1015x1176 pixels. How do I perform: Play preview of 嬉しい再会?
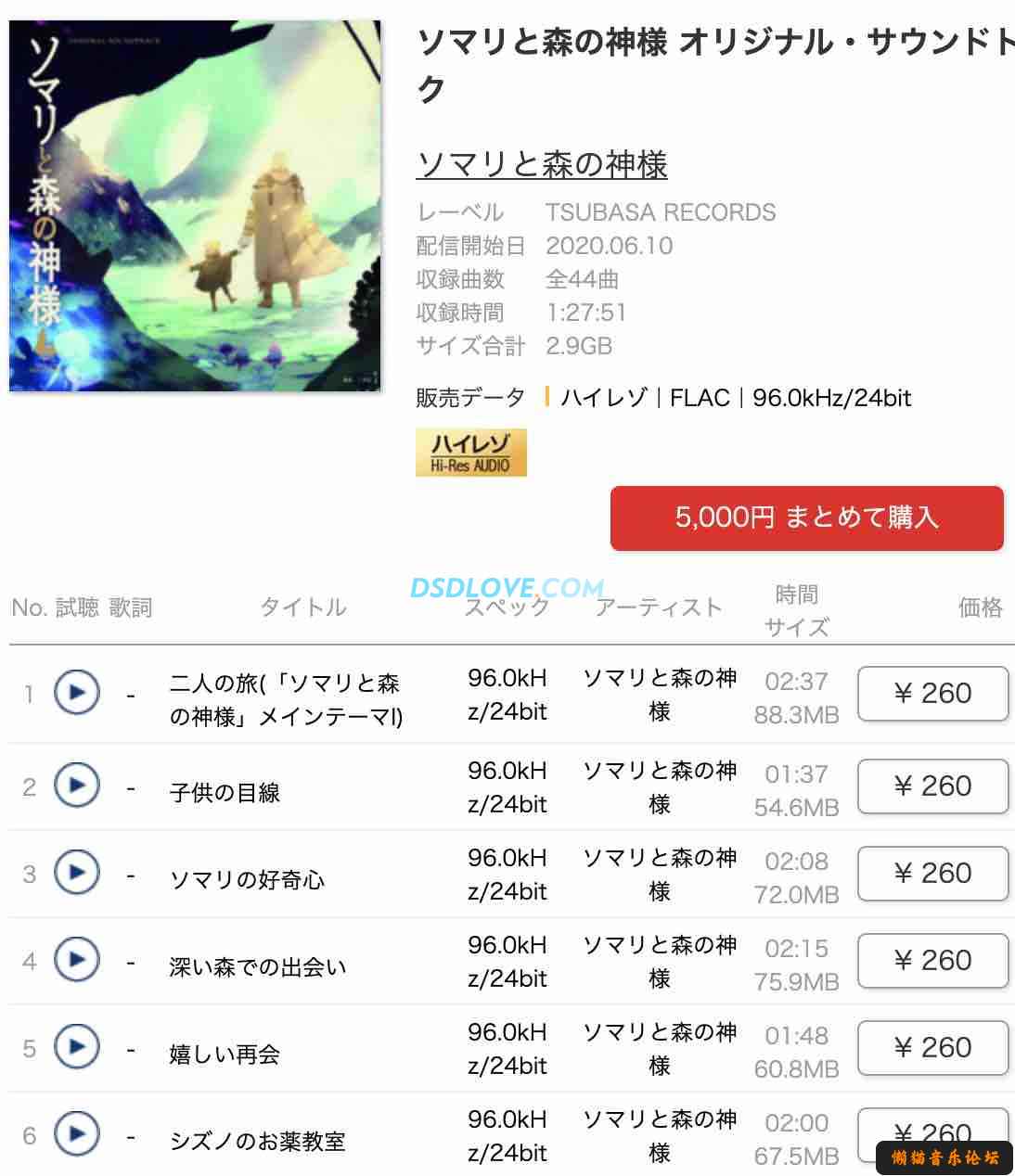coord(76,1047)
